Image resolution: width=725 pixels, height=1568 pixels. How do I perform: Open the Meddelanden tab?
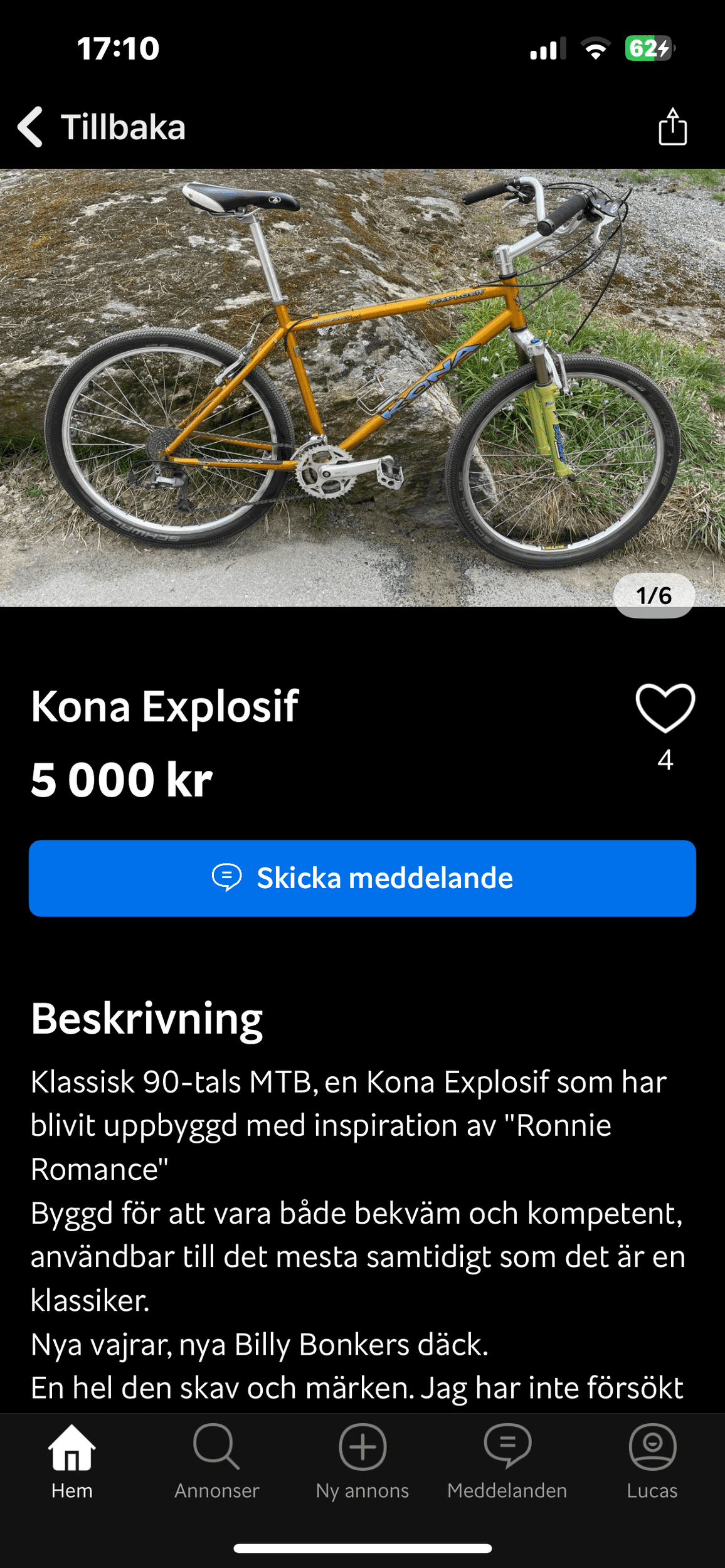point(507,1461)
